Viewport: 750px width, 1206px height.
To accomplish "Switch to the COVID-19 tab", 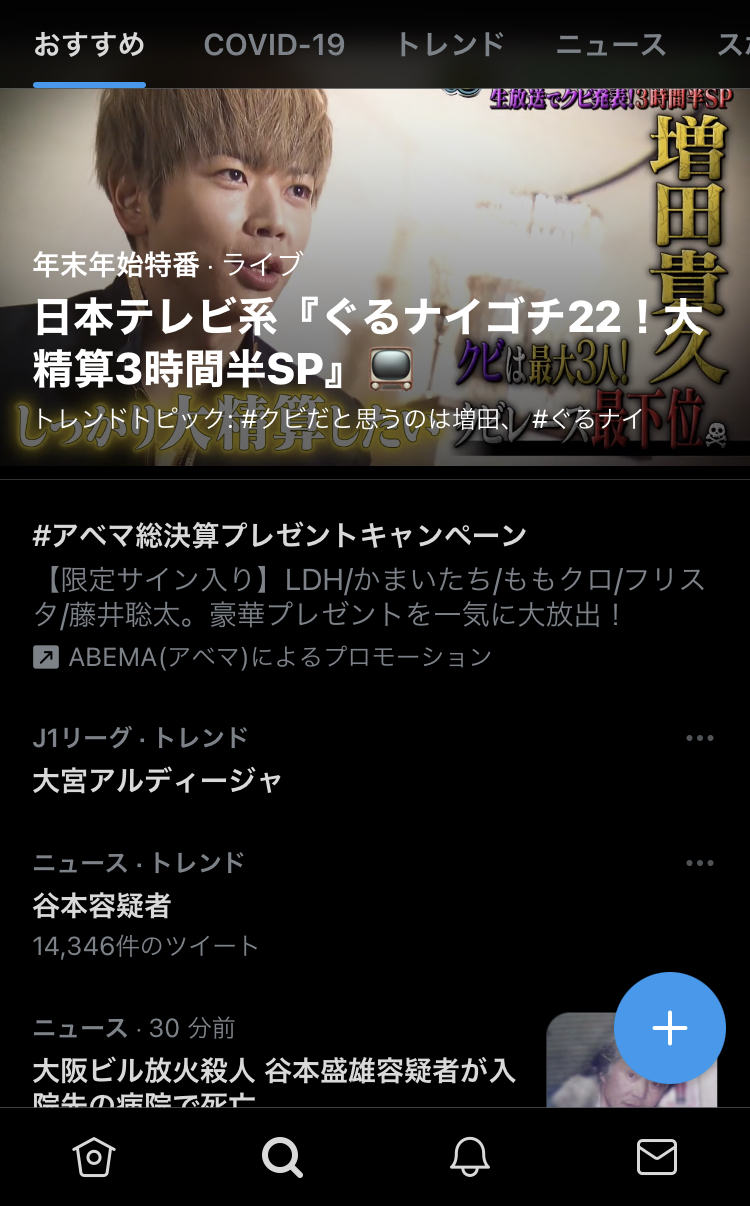I will (274, 45).
